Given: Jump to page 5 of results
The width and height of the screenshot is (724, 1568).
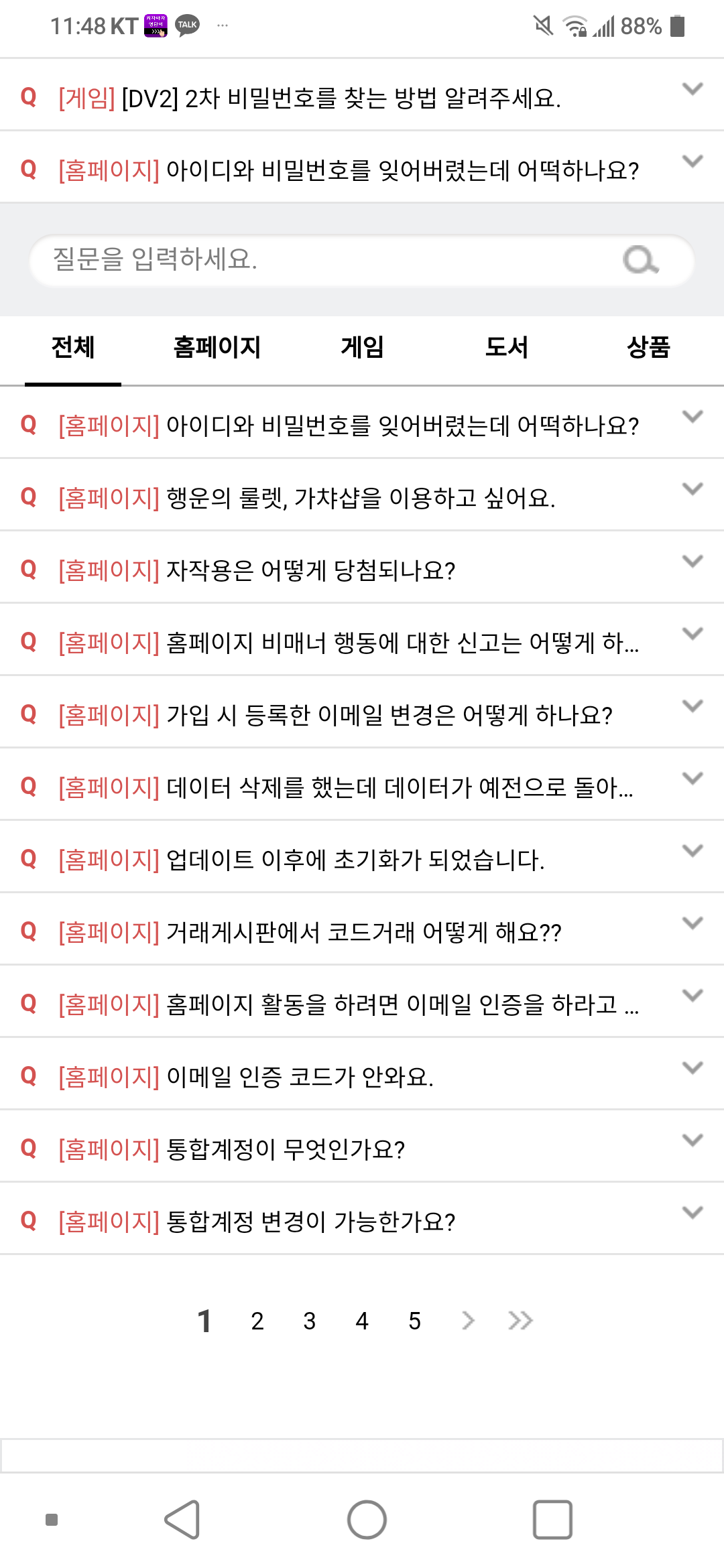Looking at the screenshot, I should [x=415, y=1321].
